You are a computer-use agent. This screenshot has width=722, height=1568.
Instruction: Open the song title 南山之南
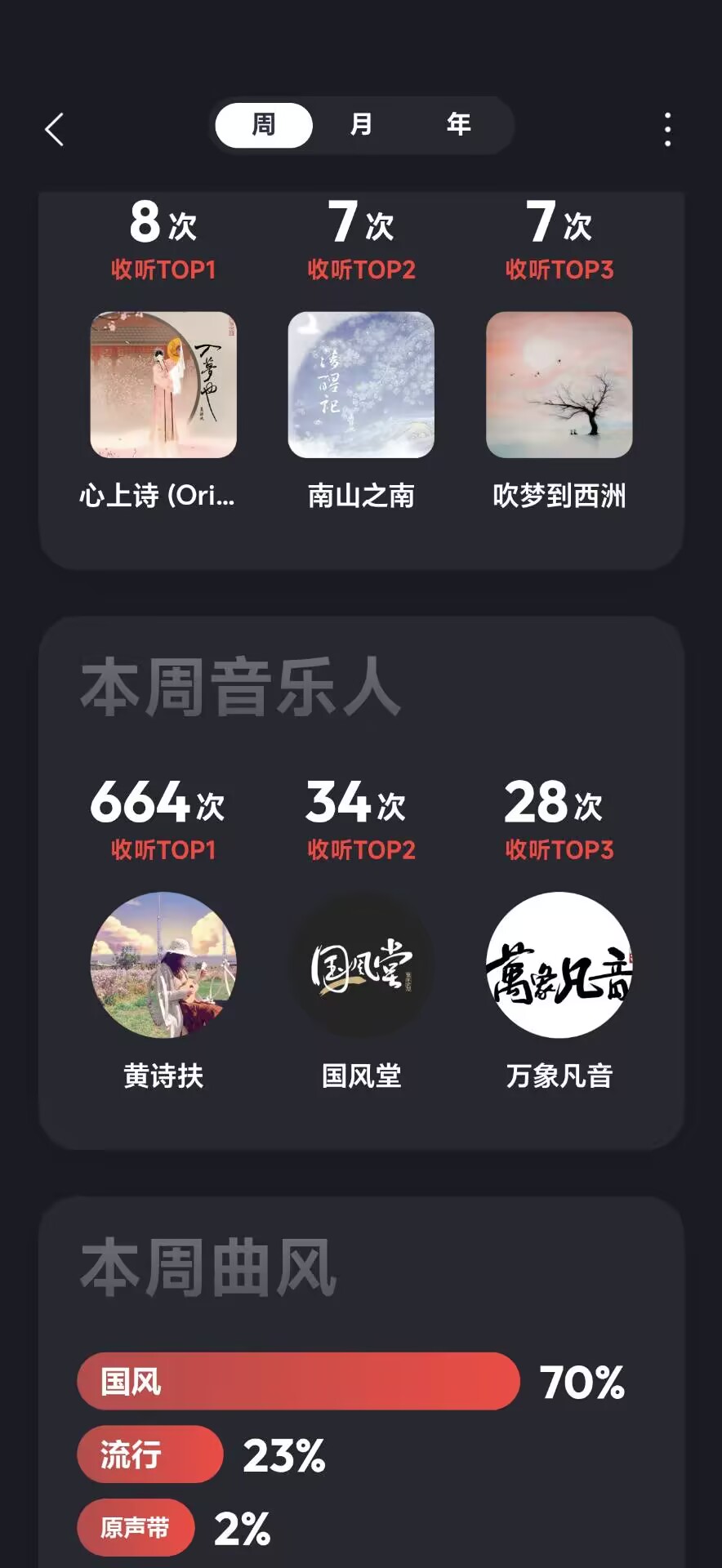[x=361, y=497]
